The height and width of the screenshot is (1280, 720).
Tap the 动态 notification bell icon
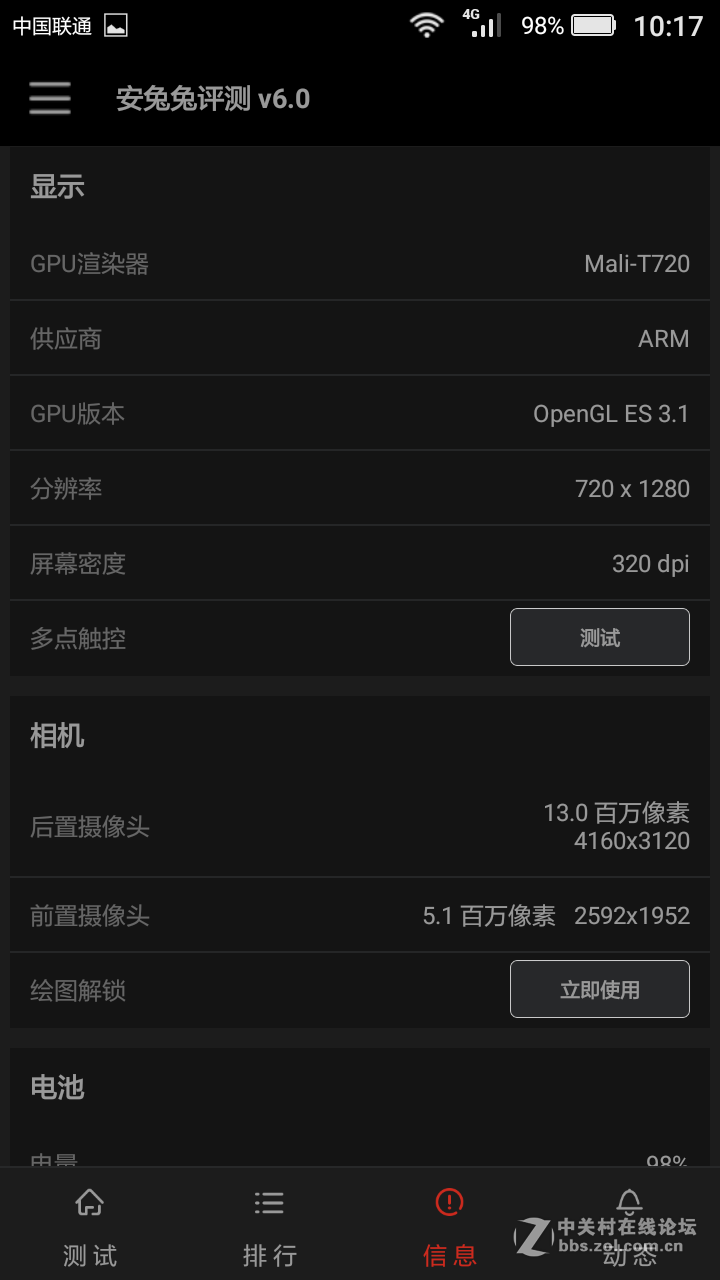pyautogui.click(x=629, y=1202)
